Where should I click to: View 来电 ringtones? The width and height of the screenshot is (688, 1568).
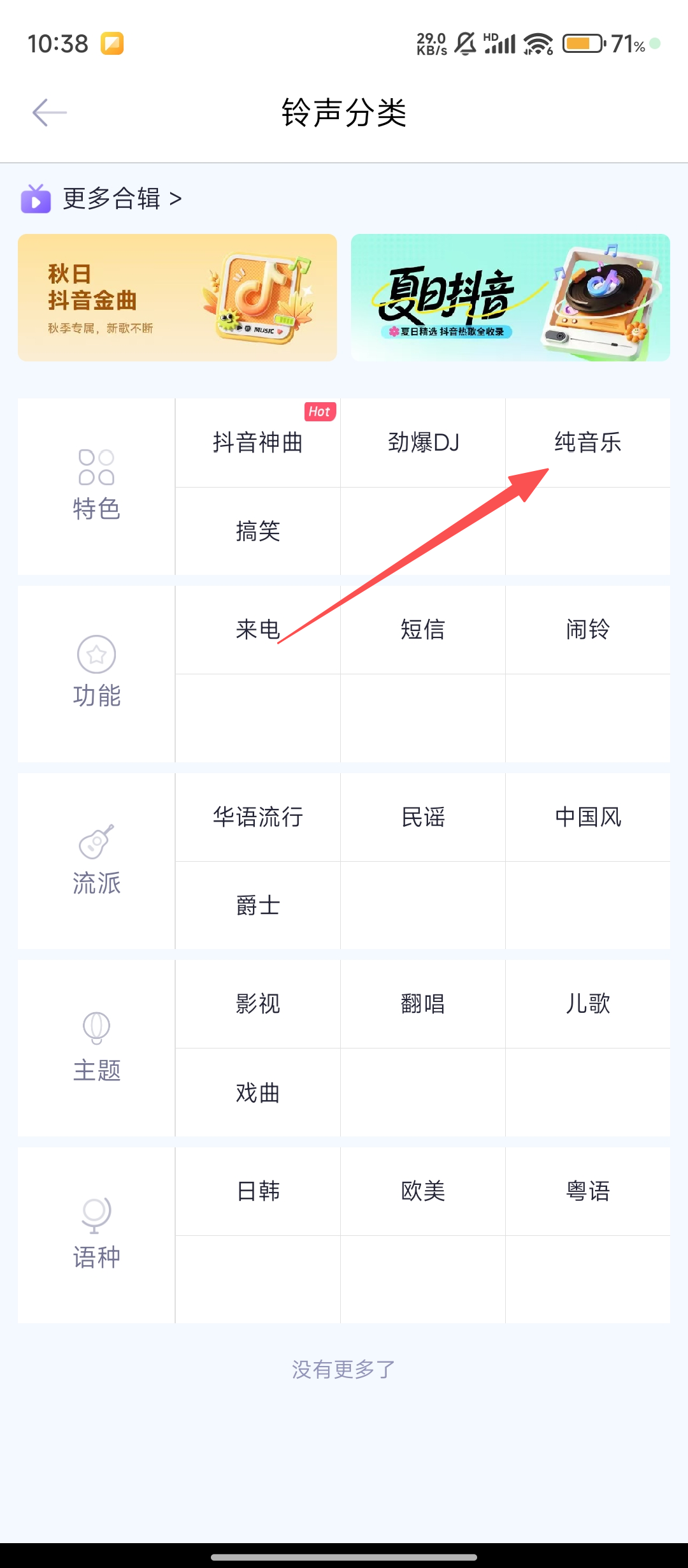click(x=258, y=630)
